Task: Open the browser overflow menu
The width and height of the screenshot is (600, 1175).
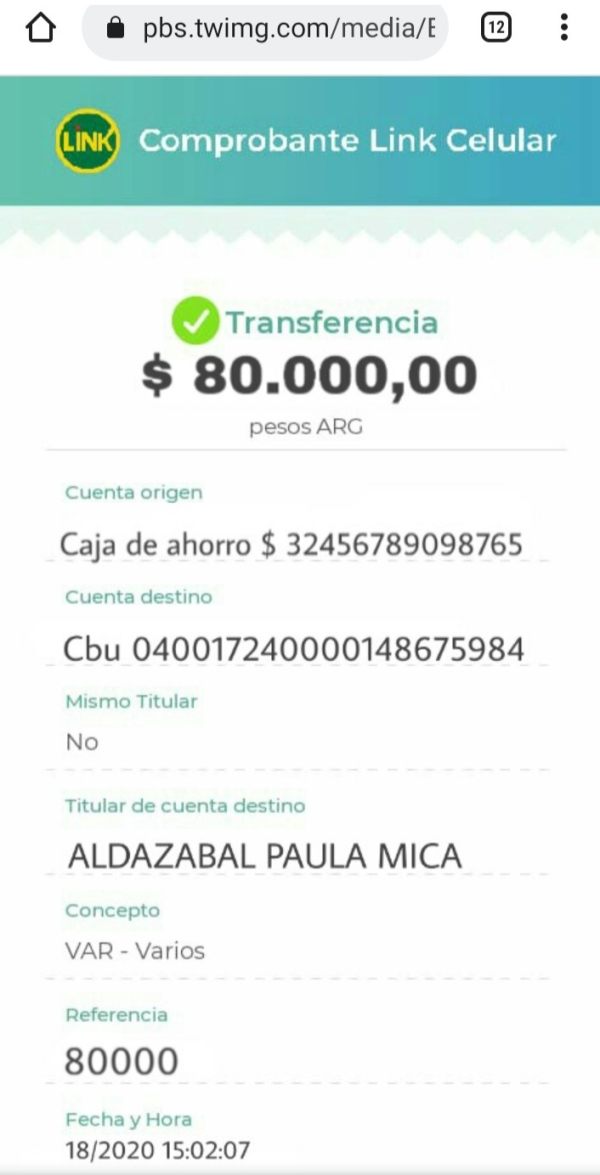Action: [x=563, y=28]
